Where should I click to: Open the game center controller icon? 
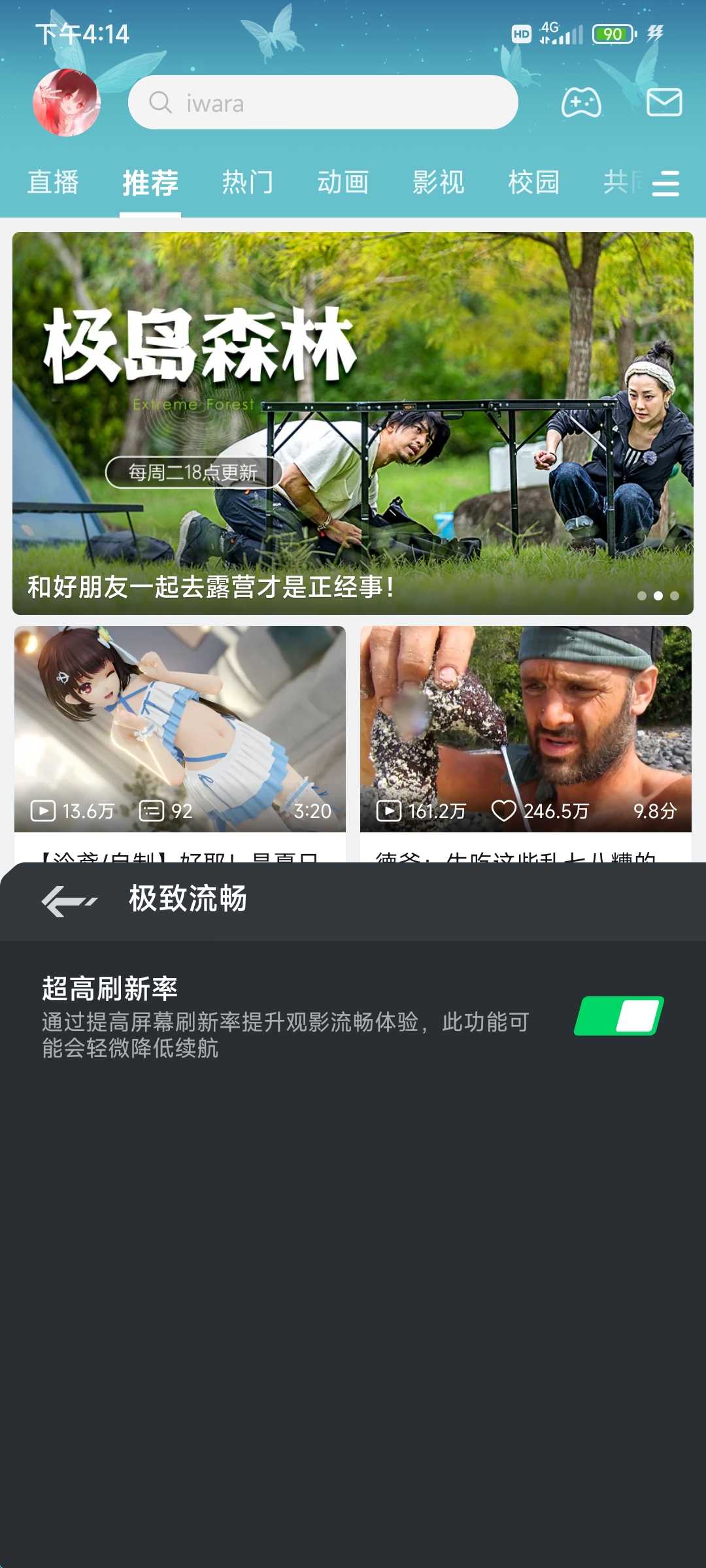(581, 103)
